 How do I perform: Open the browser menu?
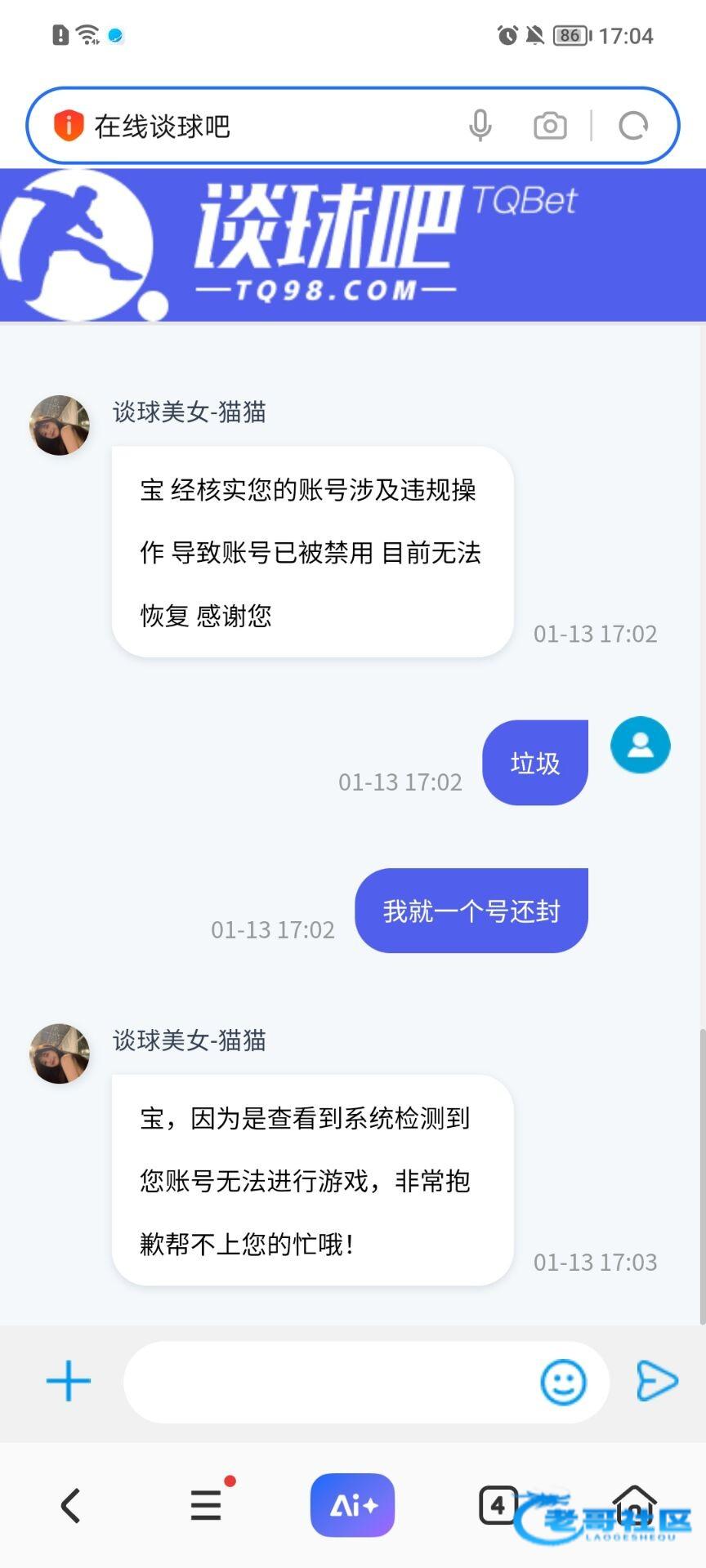[x=206, y=1504]
